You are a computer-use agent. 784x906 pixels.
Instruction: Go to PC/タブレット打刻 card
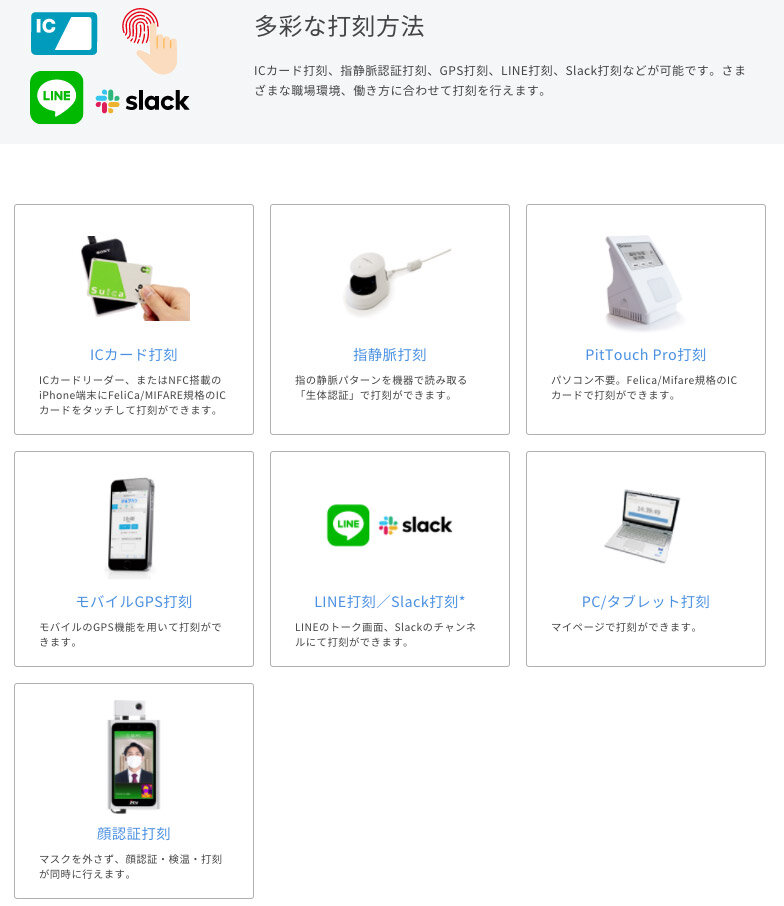(x=646, y=601)
